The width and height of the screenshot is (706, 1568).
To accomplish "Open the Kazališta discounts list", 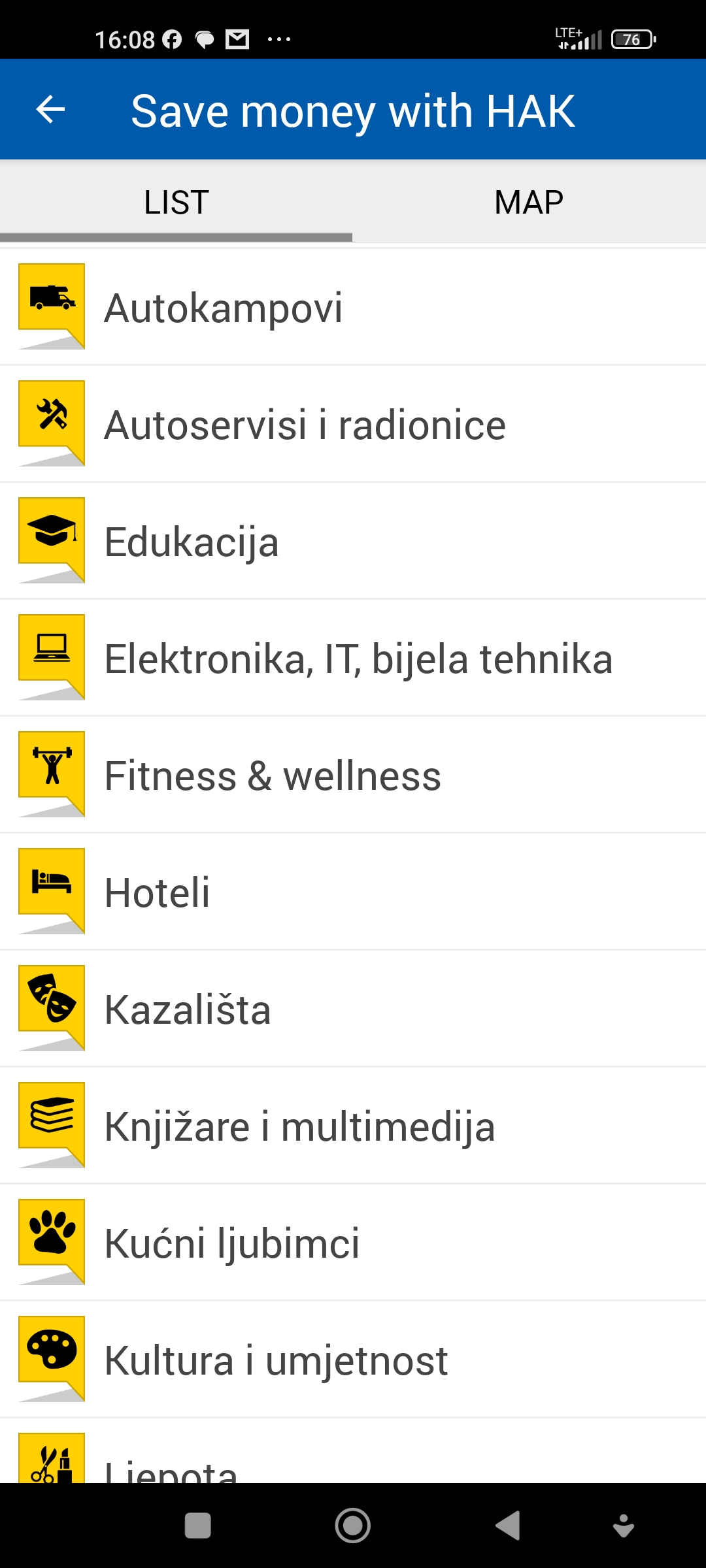I will pyautogui.click(x=353, y=1009).
